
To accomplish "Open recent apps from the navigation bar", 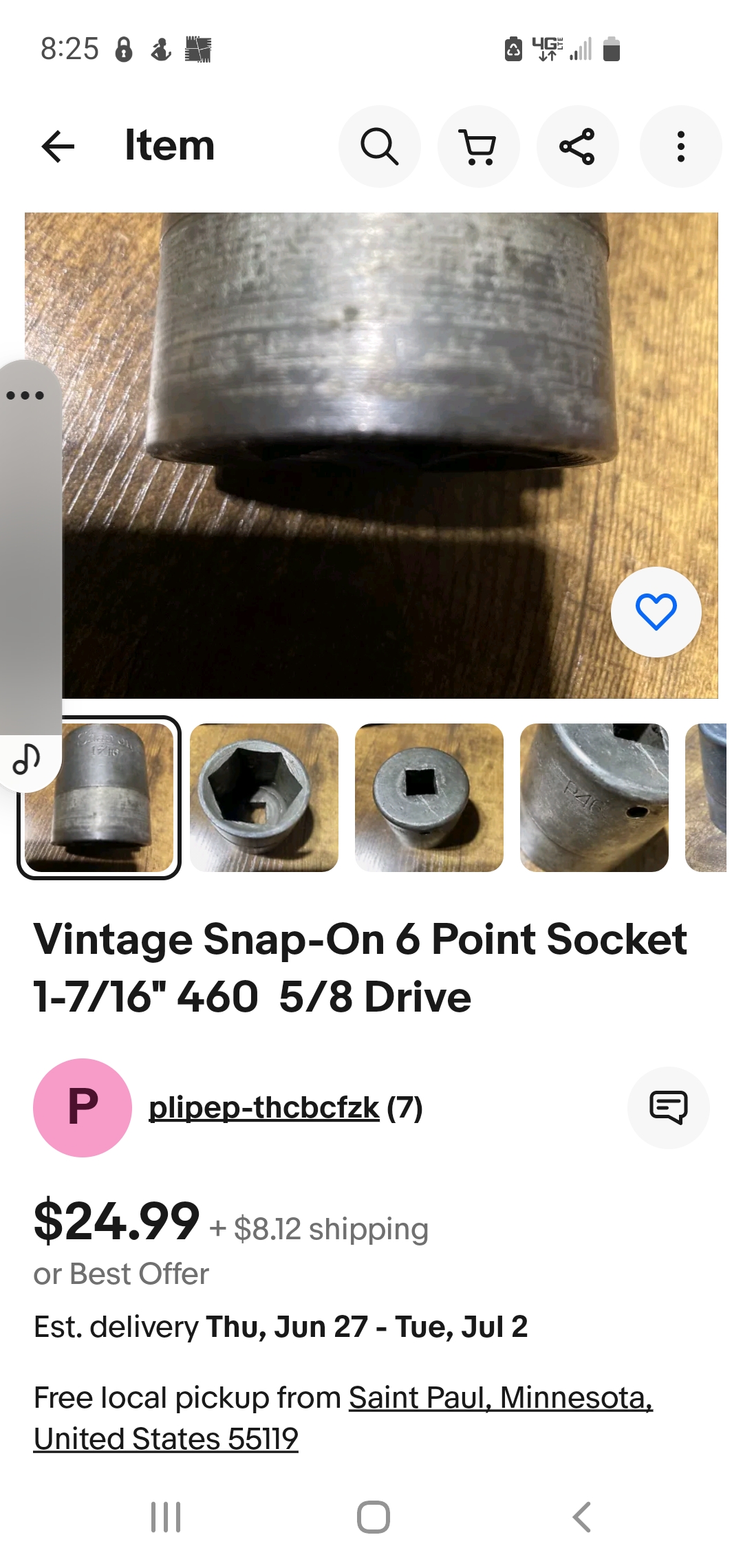I will click(166, 1516).
